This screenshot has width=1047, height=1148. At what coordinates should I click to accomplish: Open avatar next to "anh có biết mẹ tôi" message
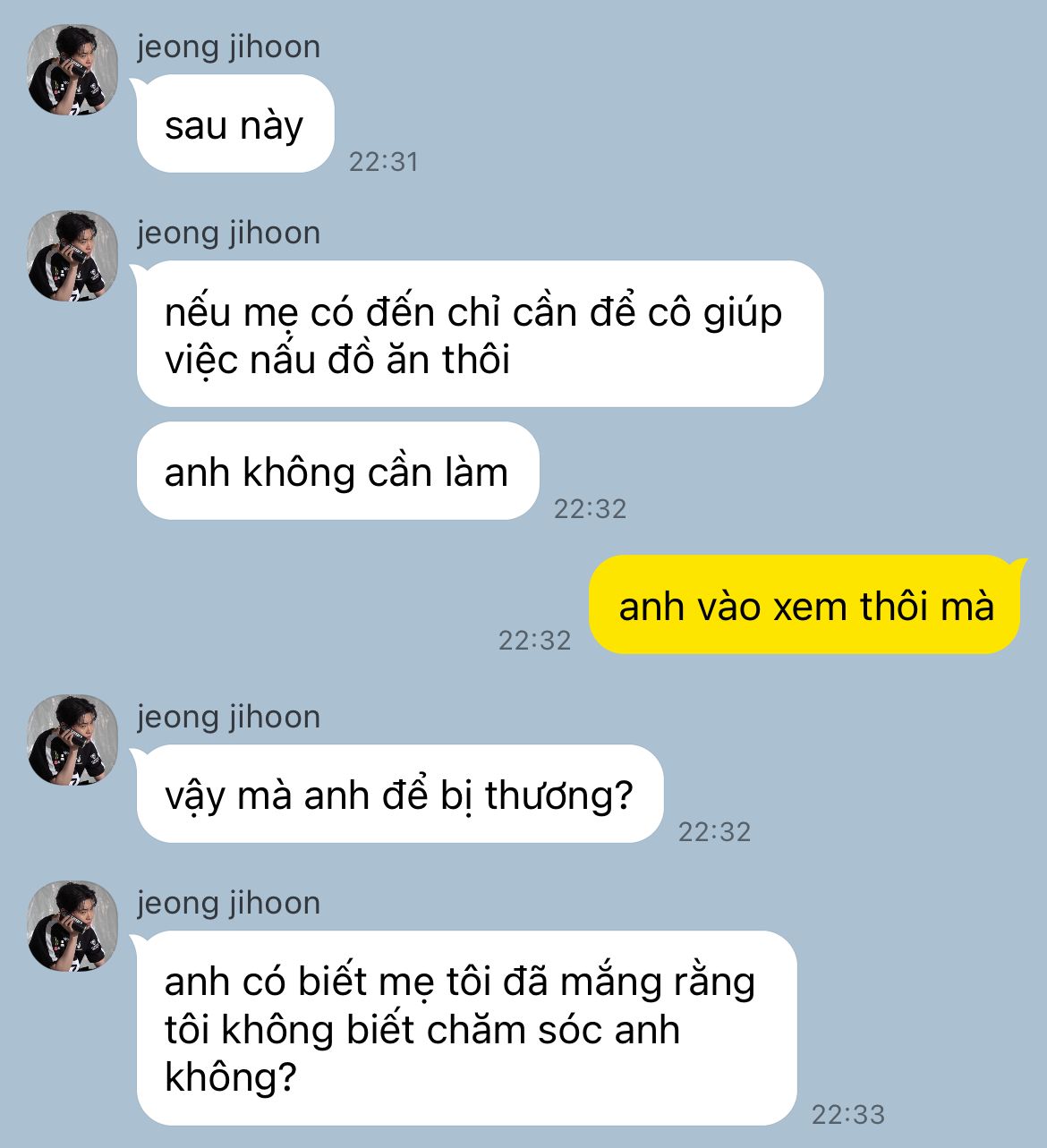click(72, 926)
